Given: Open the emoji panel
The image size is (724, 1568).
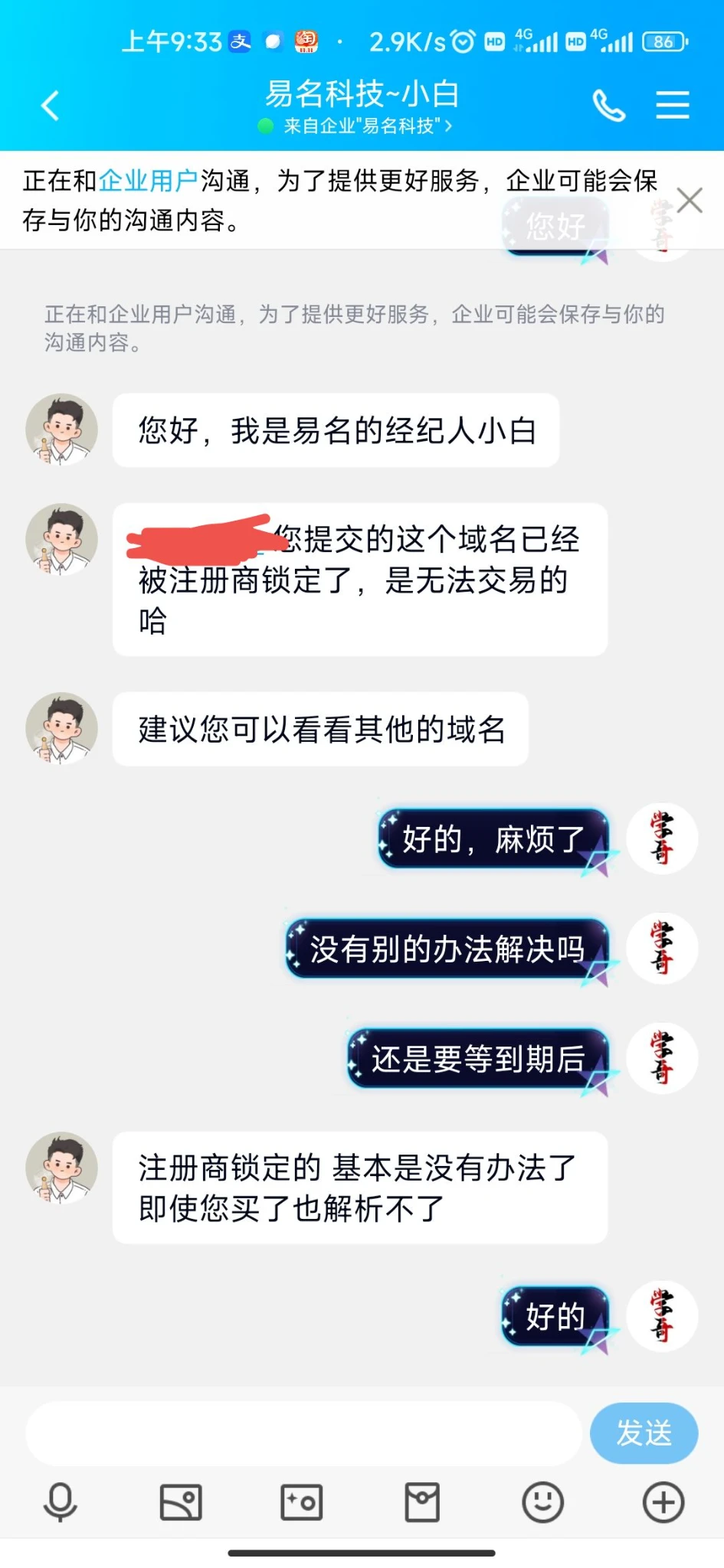Looking at the screenshot, I should [542, 1502].
